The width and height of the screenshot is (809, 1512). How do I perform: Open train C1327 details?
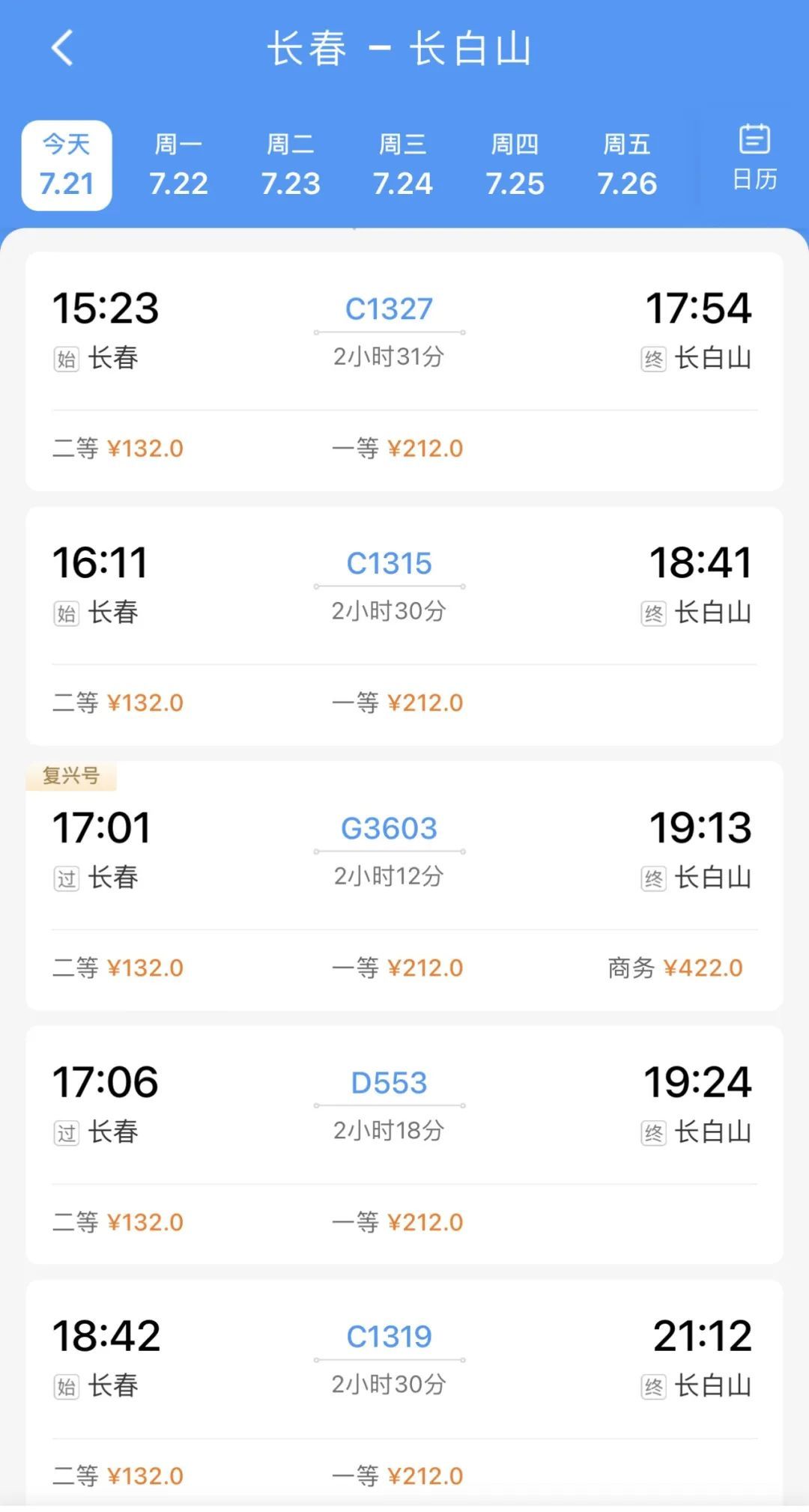point(387,309)
